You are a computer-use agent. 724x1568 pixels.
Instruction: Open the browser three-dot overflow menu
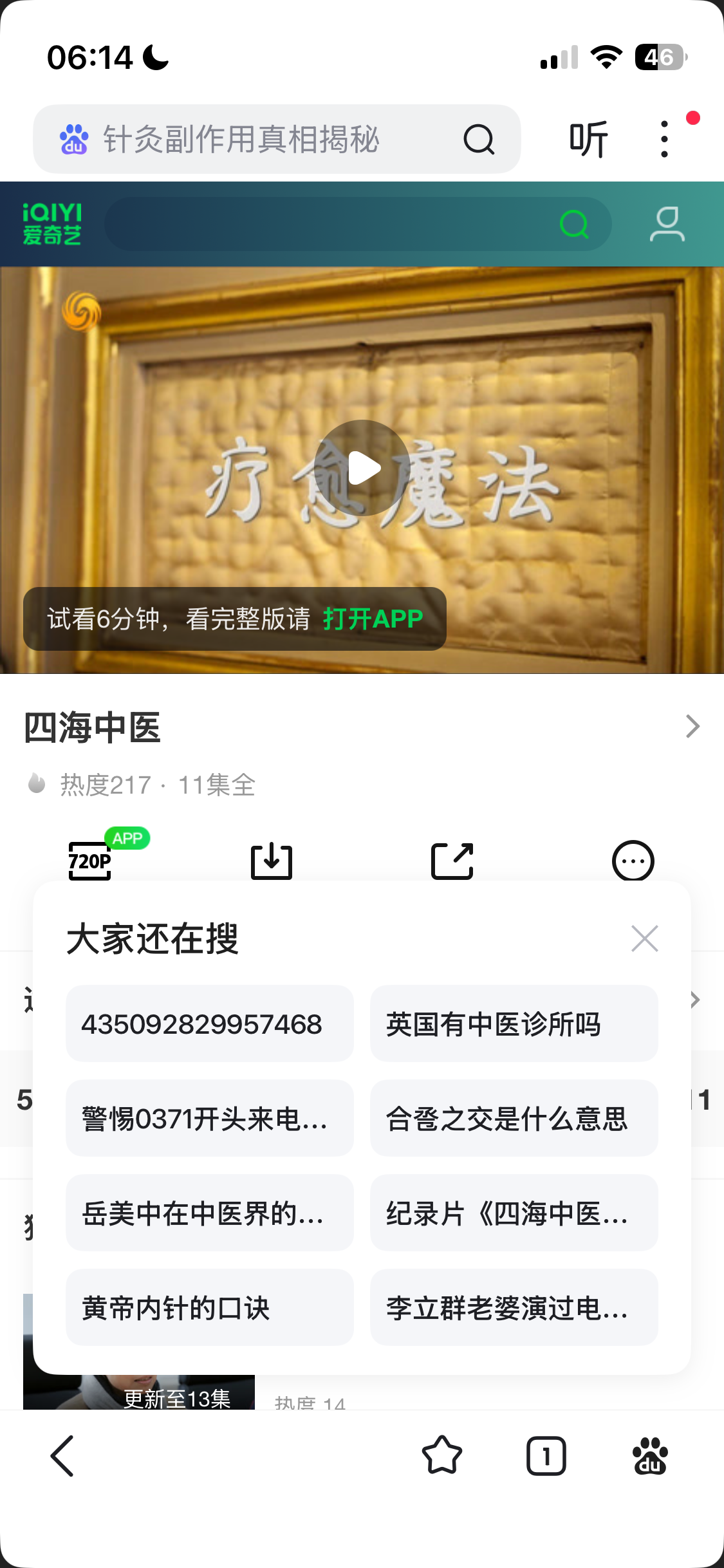click(x=665, y=139)
